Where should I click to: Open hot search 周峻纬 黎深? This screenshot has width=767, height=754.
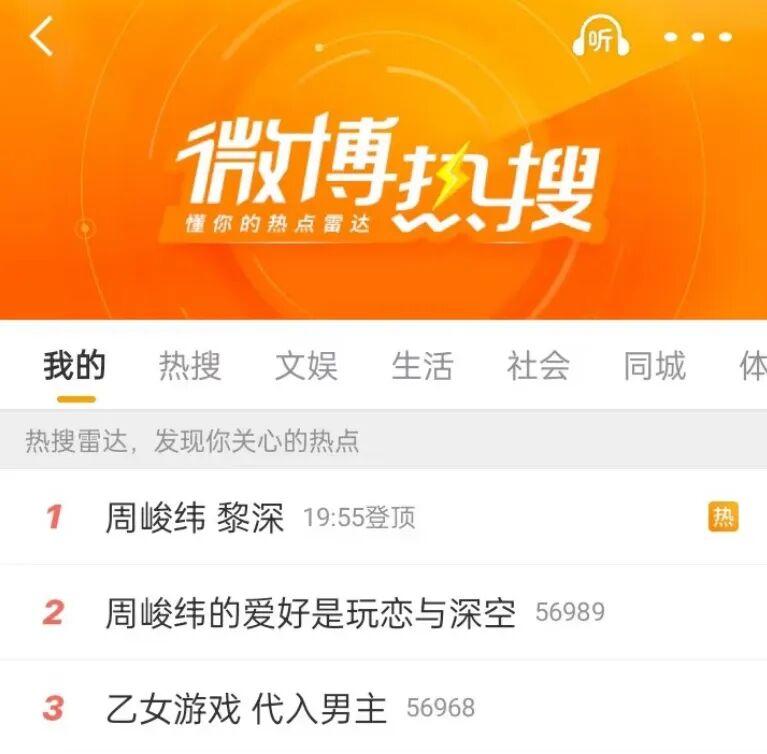[x=195, y=517]
